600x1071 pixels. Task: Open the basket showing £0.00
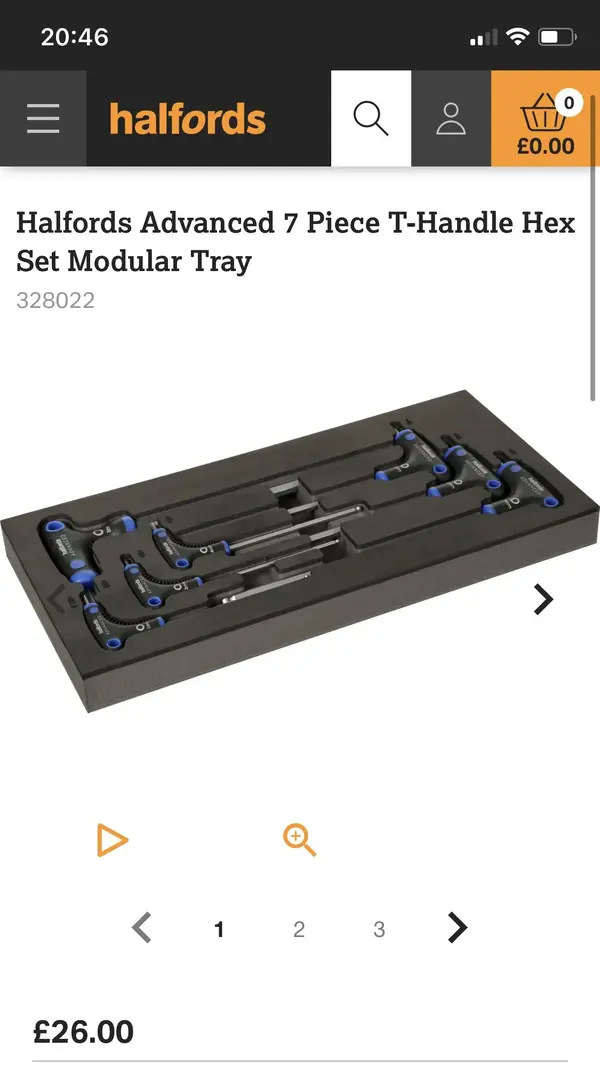click(545, 119)
